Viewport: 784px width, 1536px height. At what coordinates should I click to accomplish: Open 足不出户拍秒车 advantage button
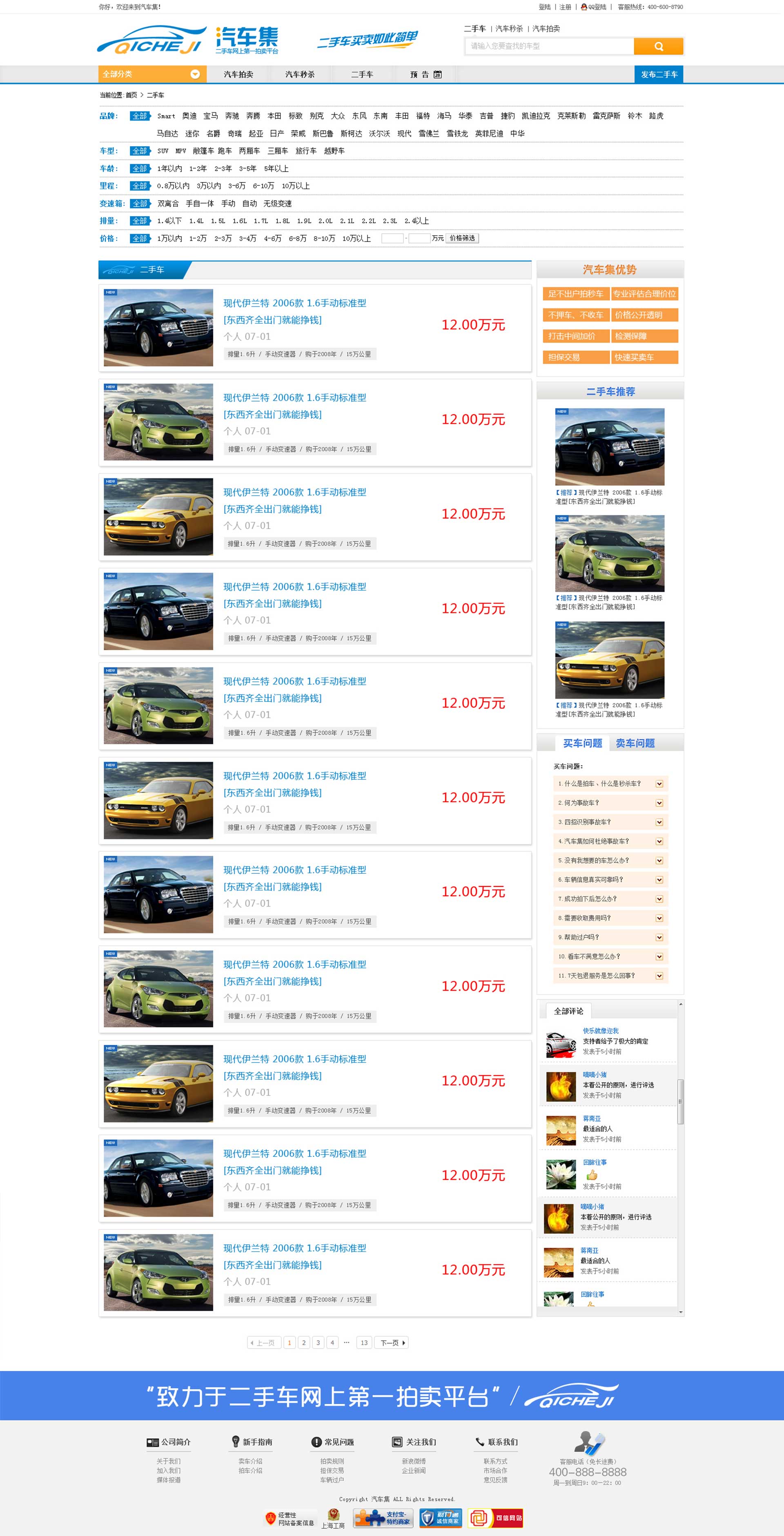tap(575, 294)
